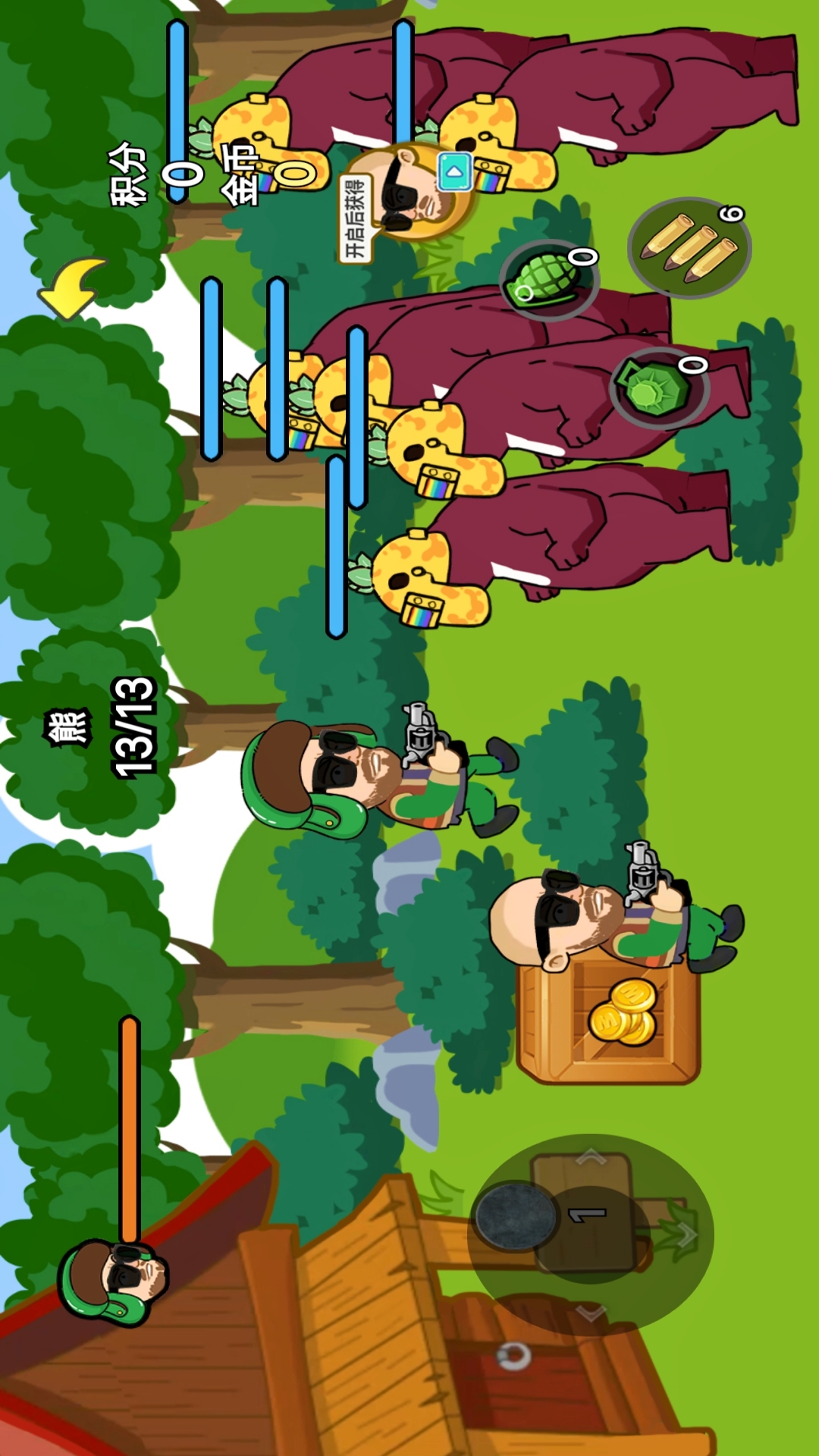Tap the yellow back arrow
The image size is (819, 1456).
coord(74,287)
